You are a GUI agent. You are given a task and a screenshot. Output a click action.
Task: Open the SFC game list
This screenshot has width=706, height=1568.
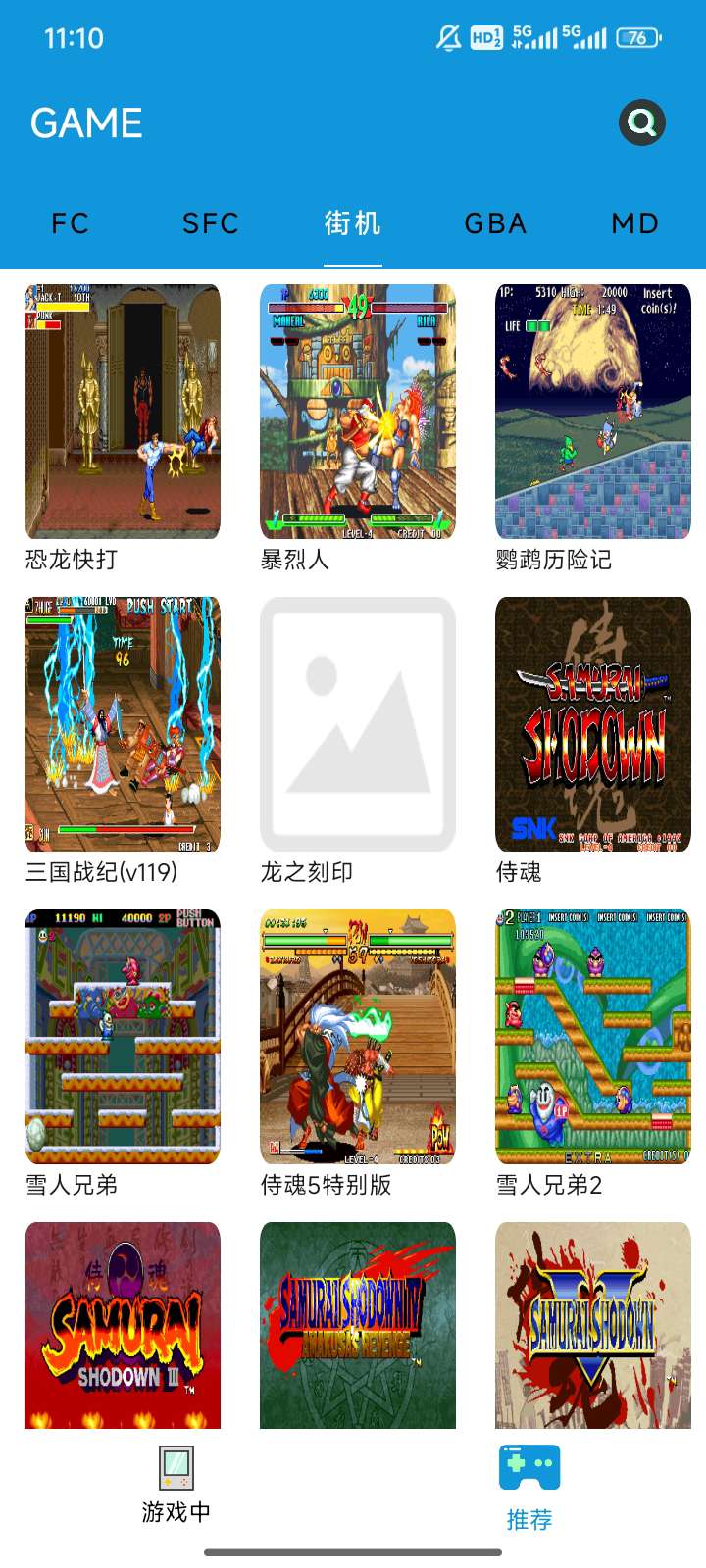(210, 223)
